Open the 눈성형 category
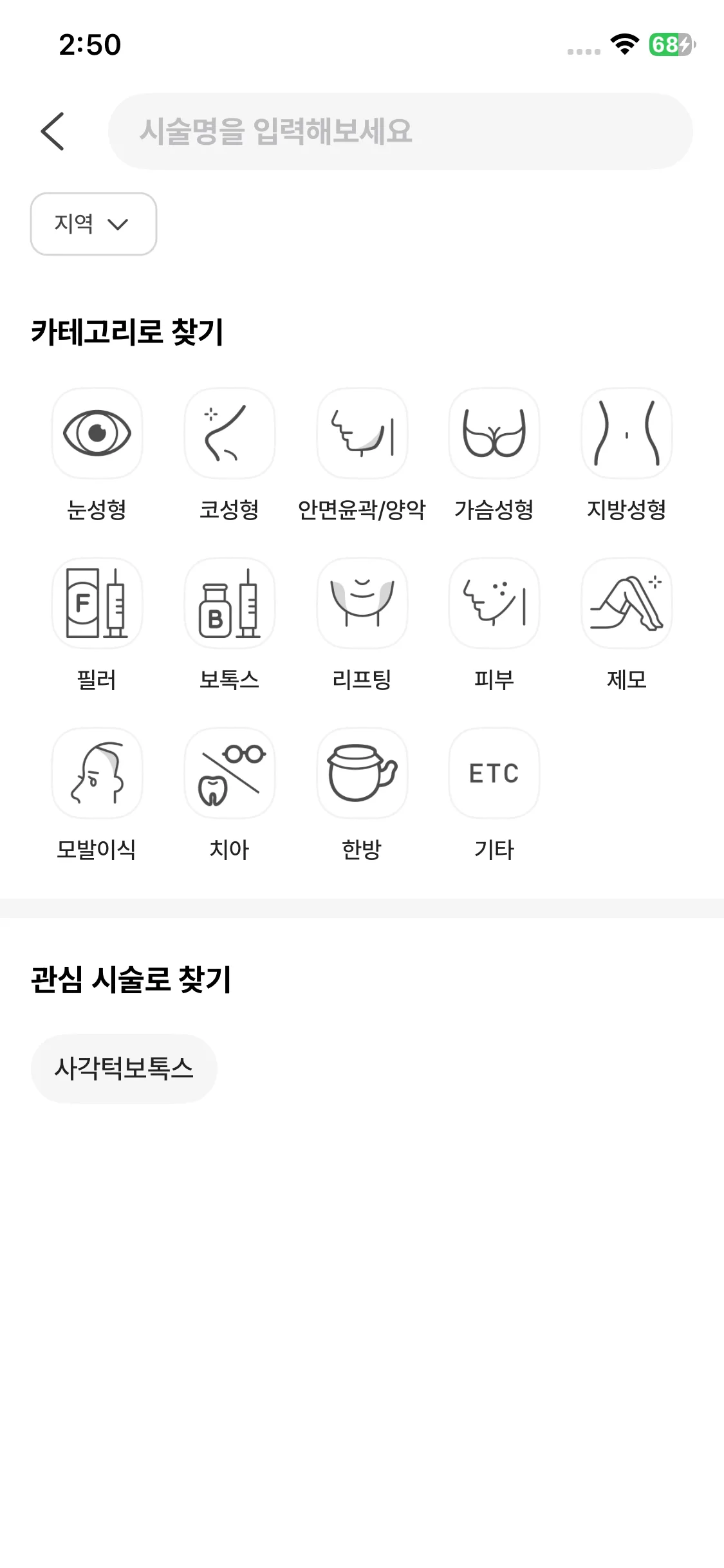Viewport: 724px width, 1568px height. click(97, 433)
